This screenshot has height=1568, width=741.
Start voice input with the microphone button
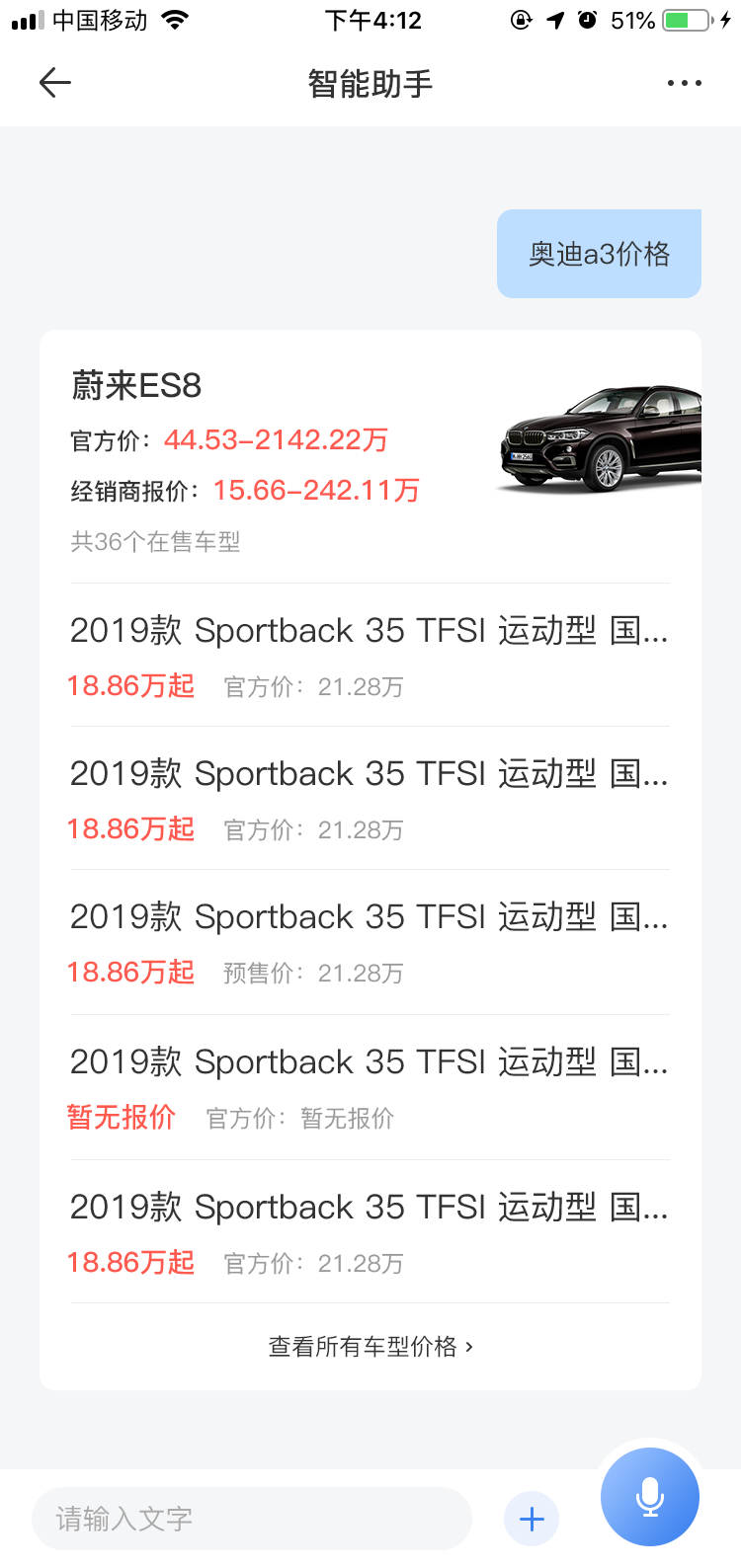[x=650, y=1497]
